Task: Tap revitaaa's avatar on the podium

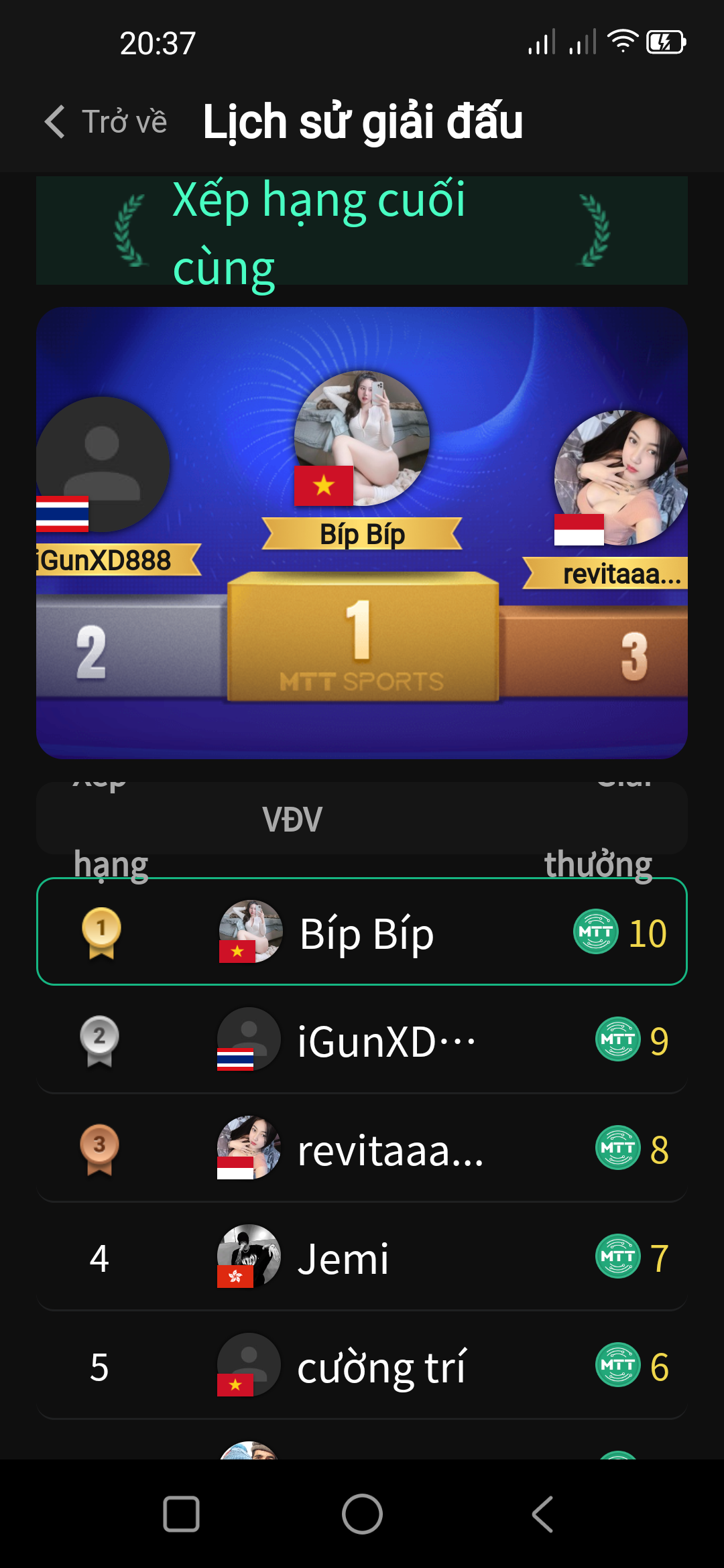Action: pos(620,477)
